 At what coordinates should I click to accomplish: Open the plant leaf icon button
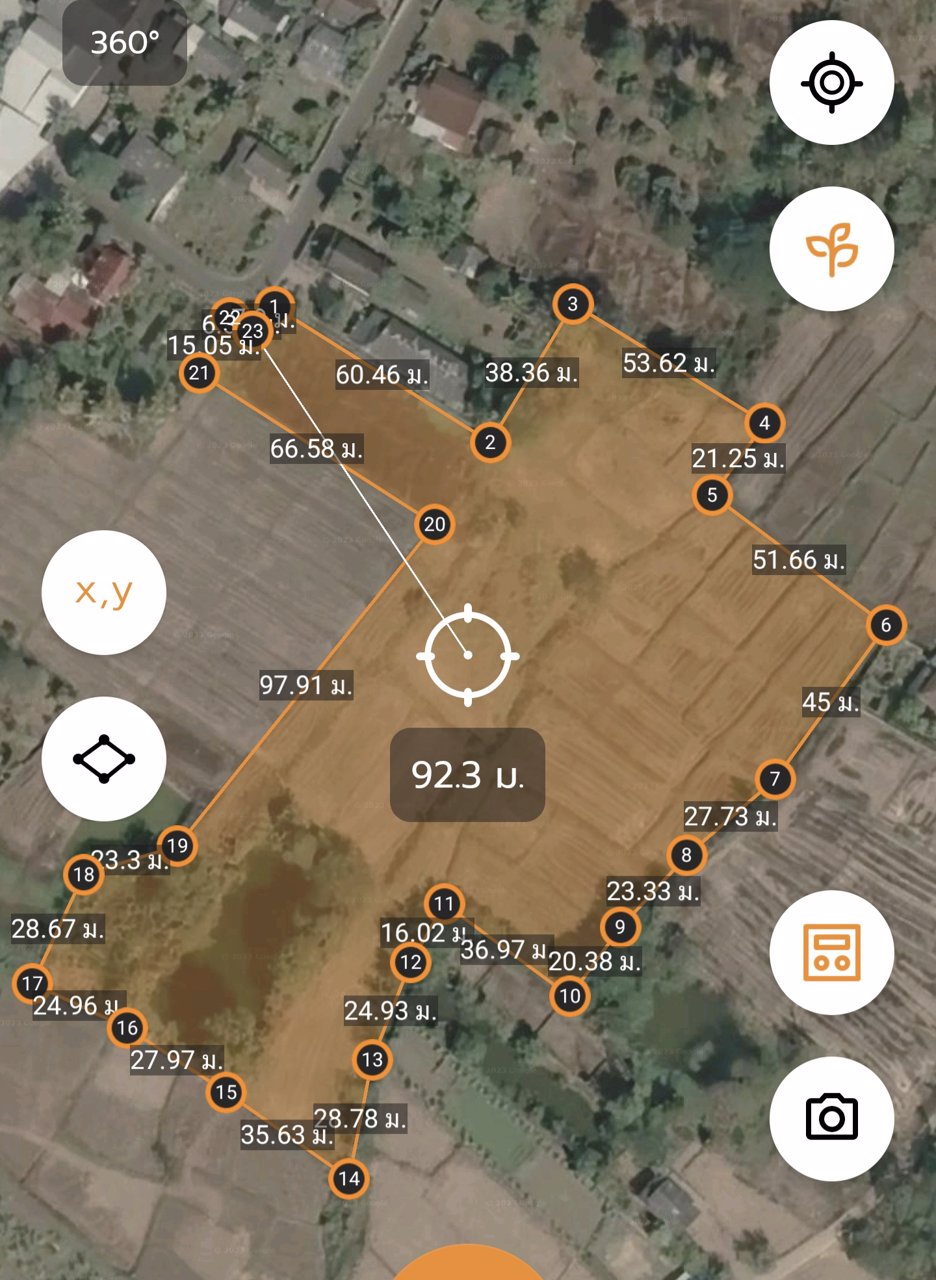[x=831, y=247]
